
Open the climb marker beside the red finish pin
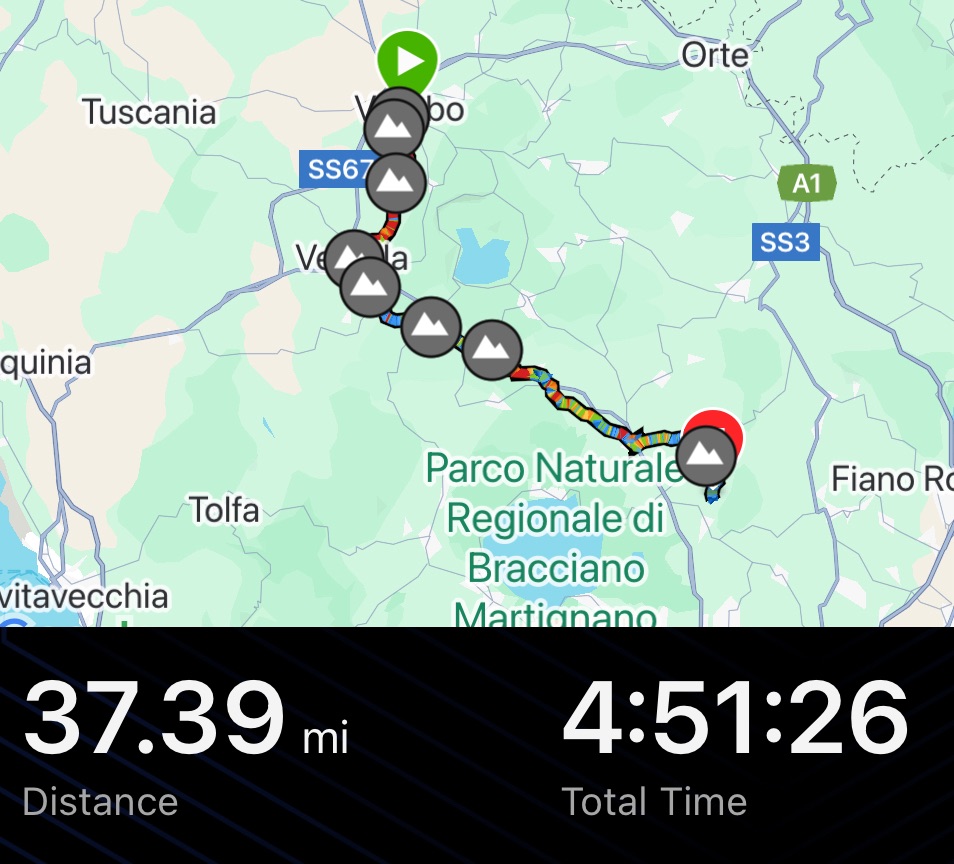706,455
